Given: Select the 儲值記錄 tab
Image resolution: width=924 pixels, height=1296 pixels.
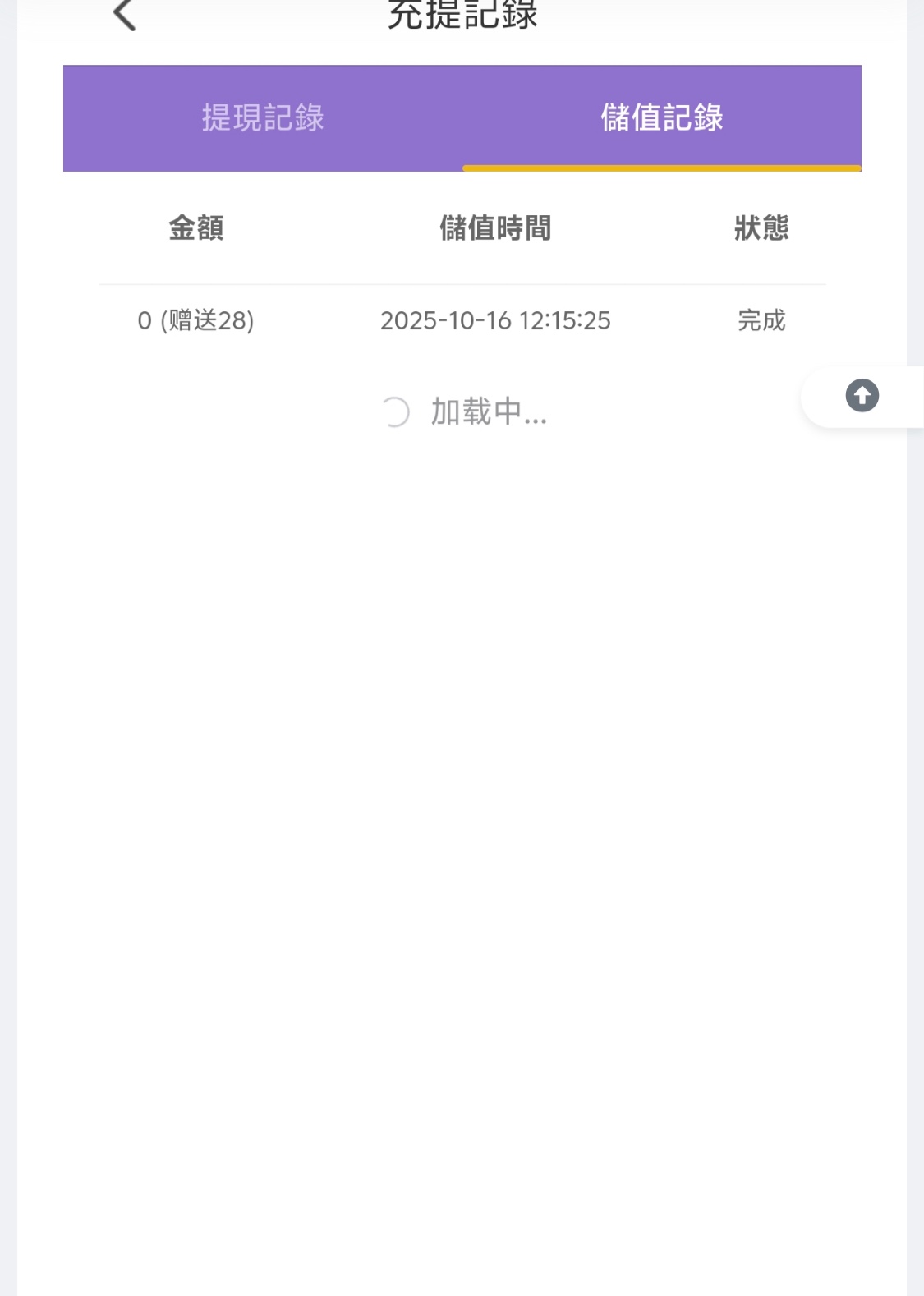Looking at the screenshot, I should point(662,117).
